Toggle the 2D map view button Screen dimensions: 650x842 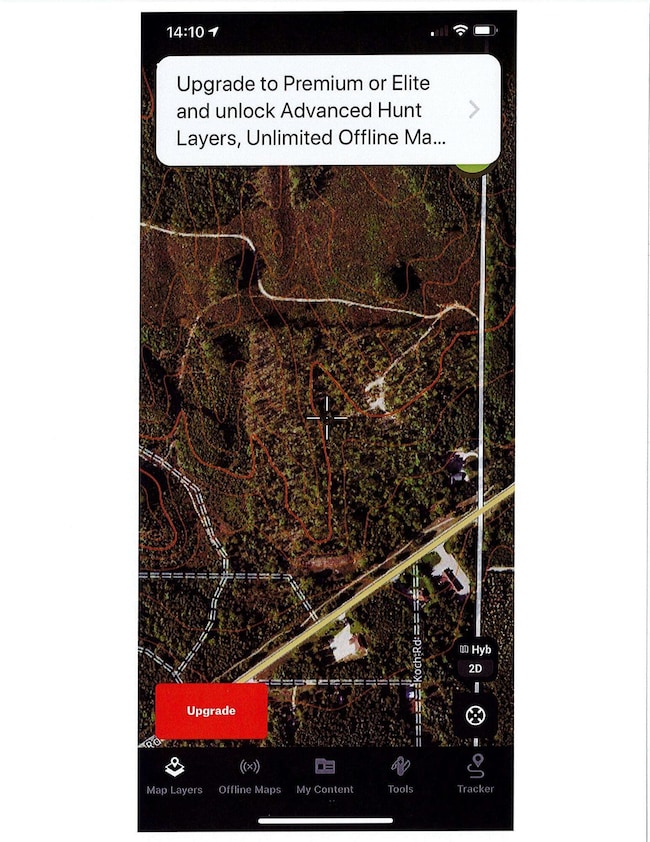[x=476, y=669]
